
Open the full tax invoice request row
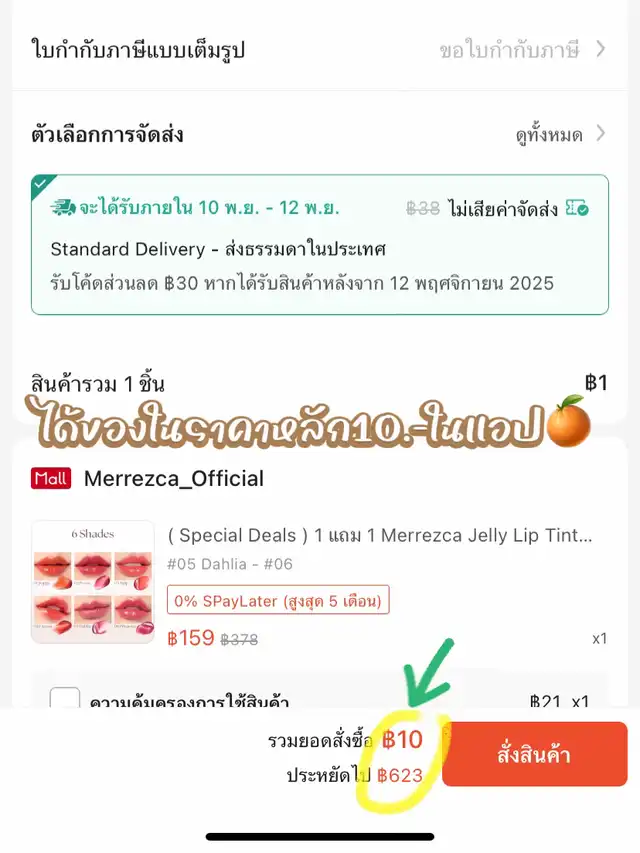click(320, 49)
